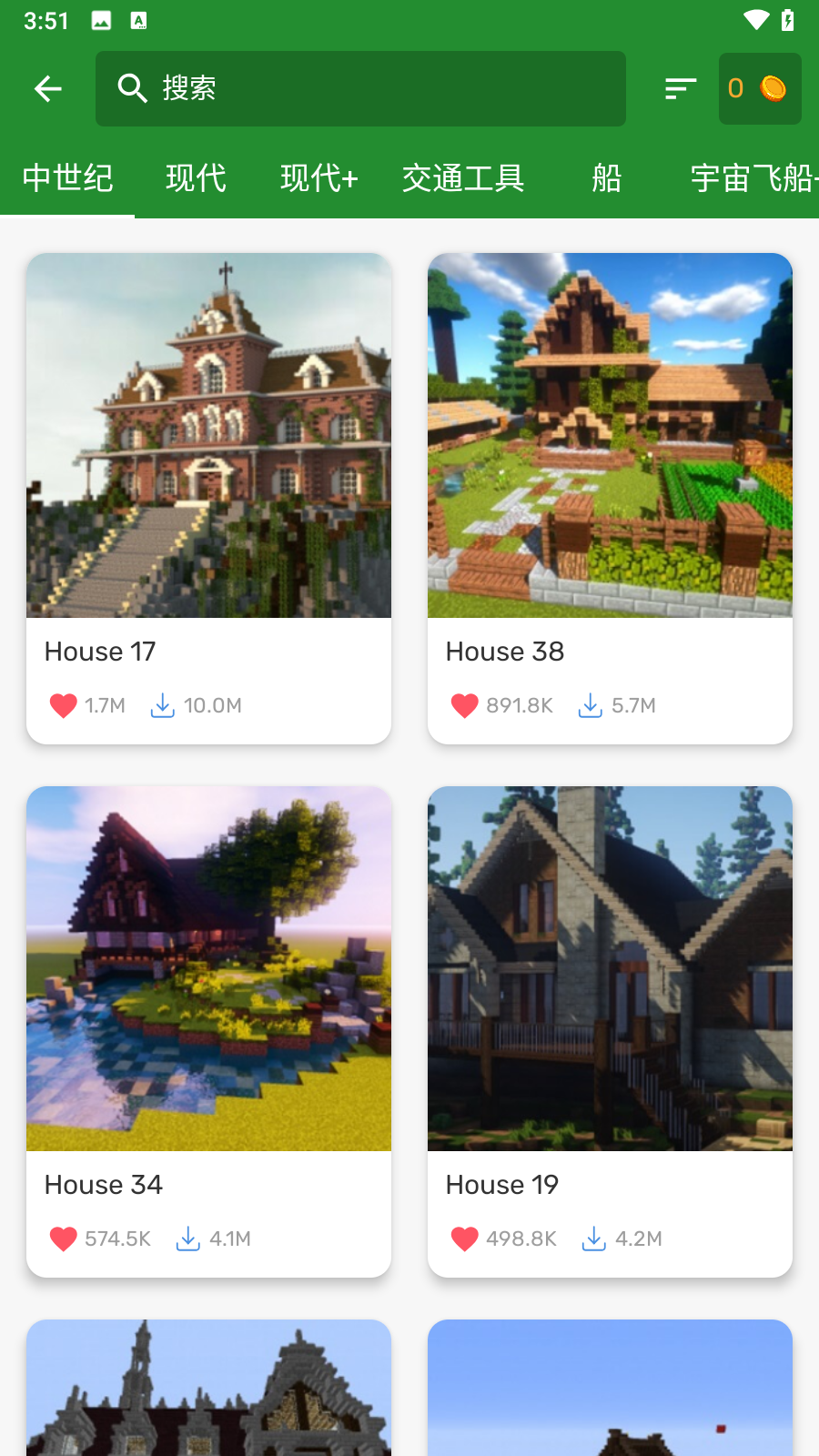This screenshot has width=819, height=1456.
Task: Open the coin balance button
Action: point(759,88)
